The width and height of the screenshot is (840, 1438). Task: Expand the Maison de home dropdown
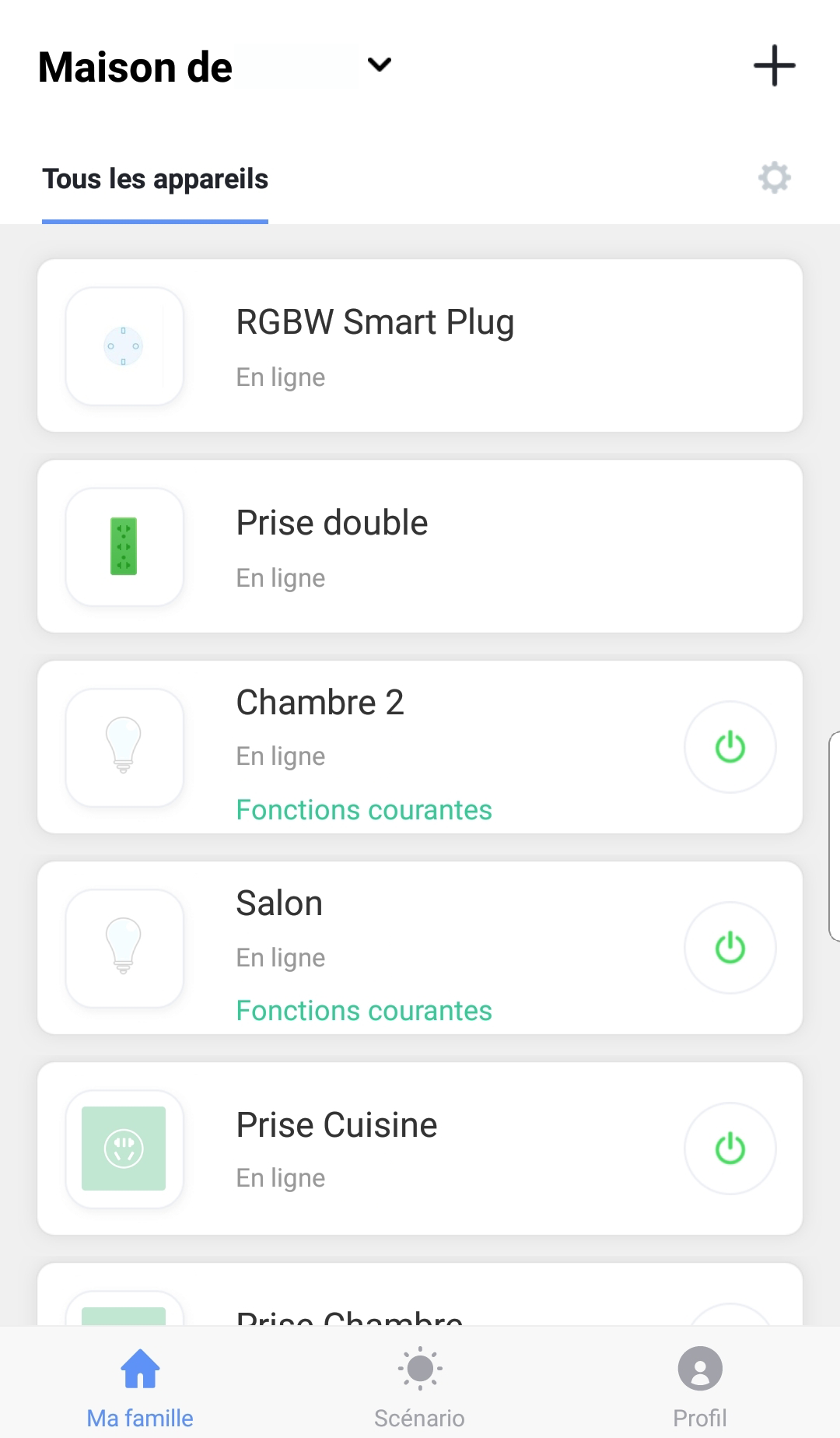(x=379, y=65)
